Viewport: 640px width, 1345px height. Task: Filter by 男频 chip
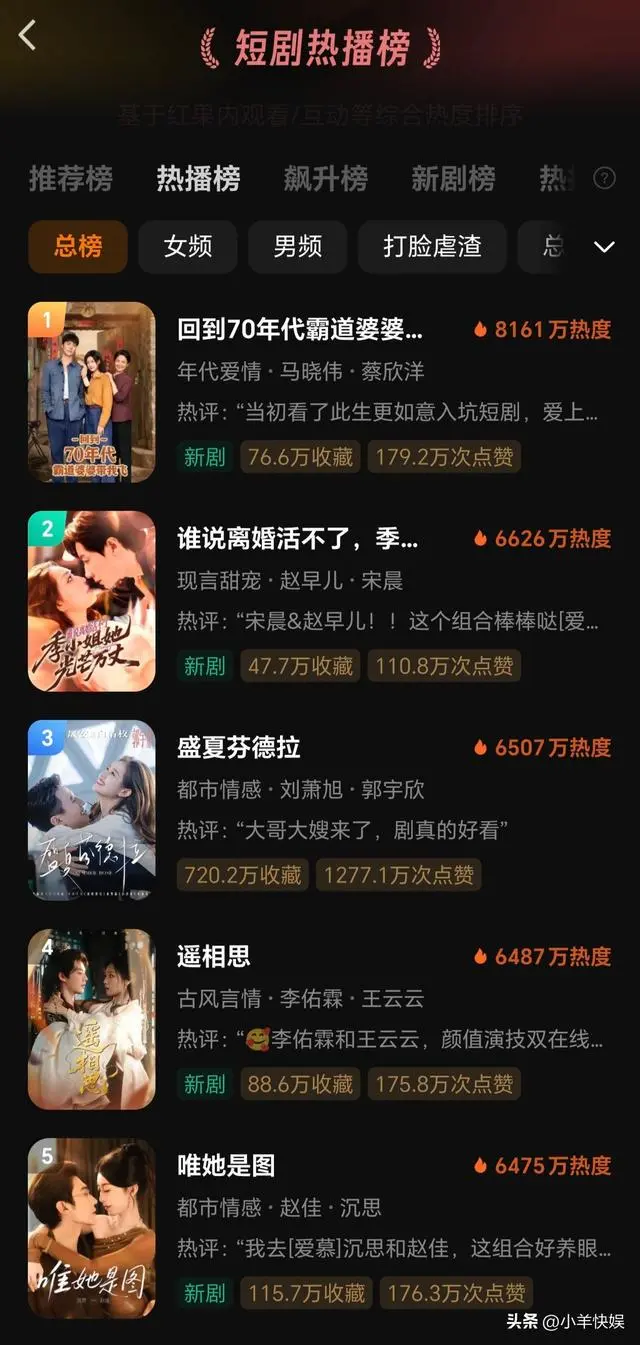coord(297,246)
